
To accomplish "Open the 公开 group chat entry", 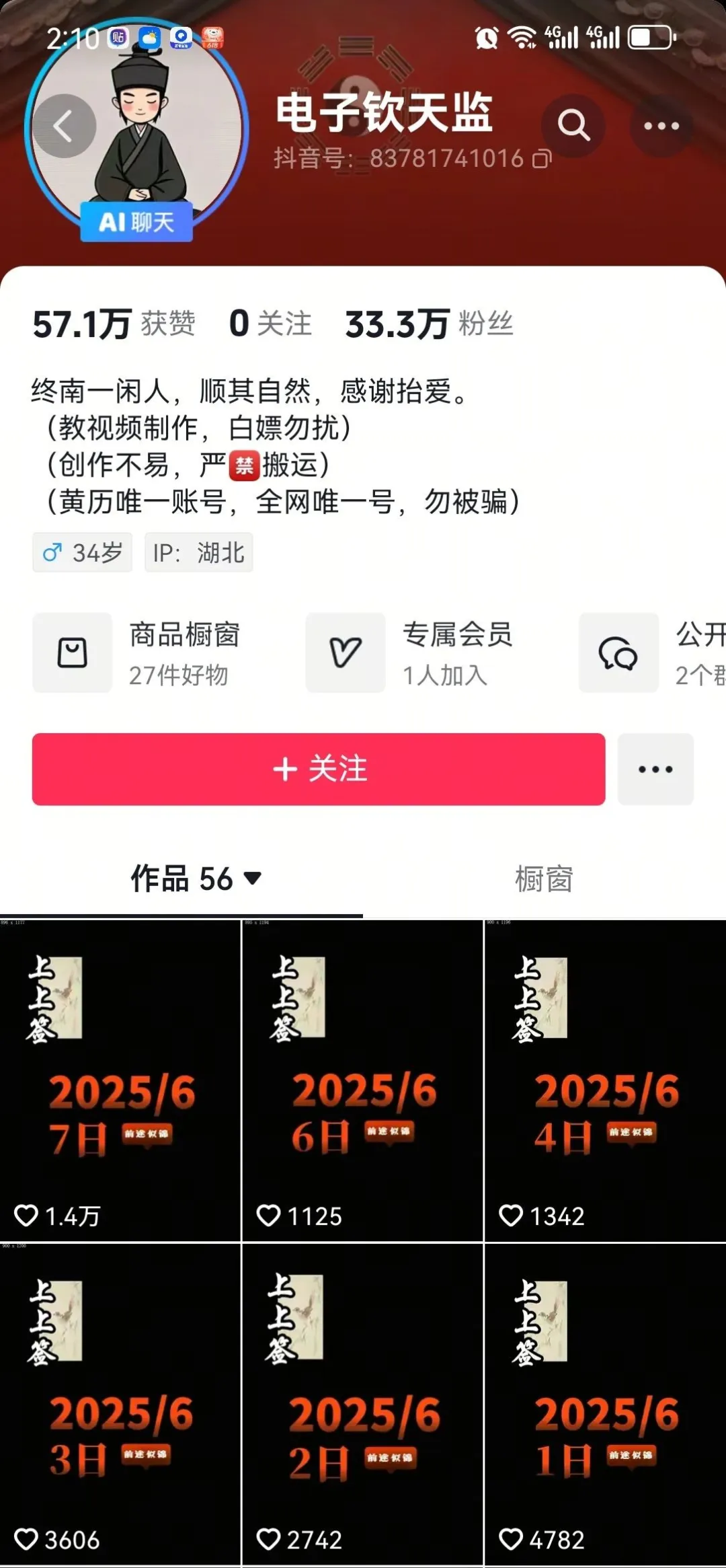I will click(652, 652).
